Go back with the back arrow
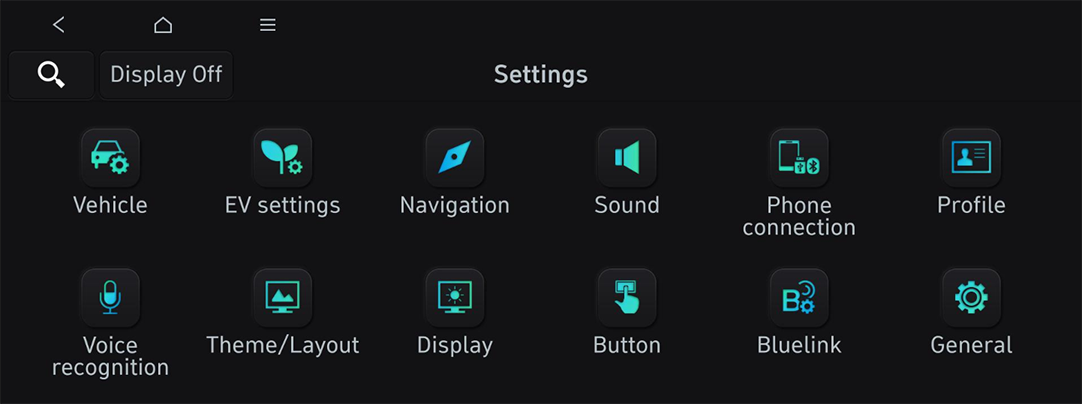1082x404 pixels. (x=59, y=25)
